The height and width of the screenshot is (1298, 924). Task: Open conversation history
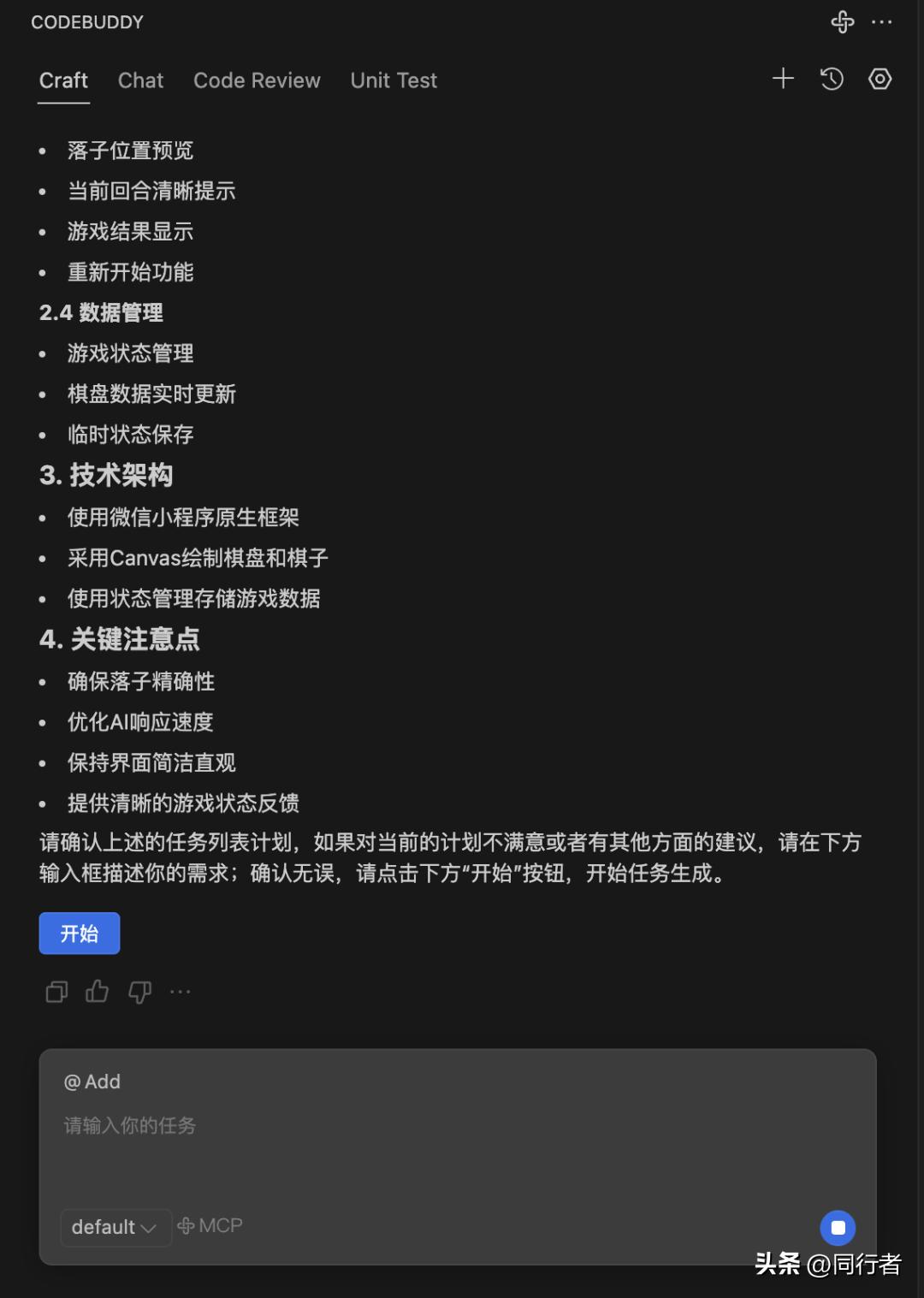831,78
